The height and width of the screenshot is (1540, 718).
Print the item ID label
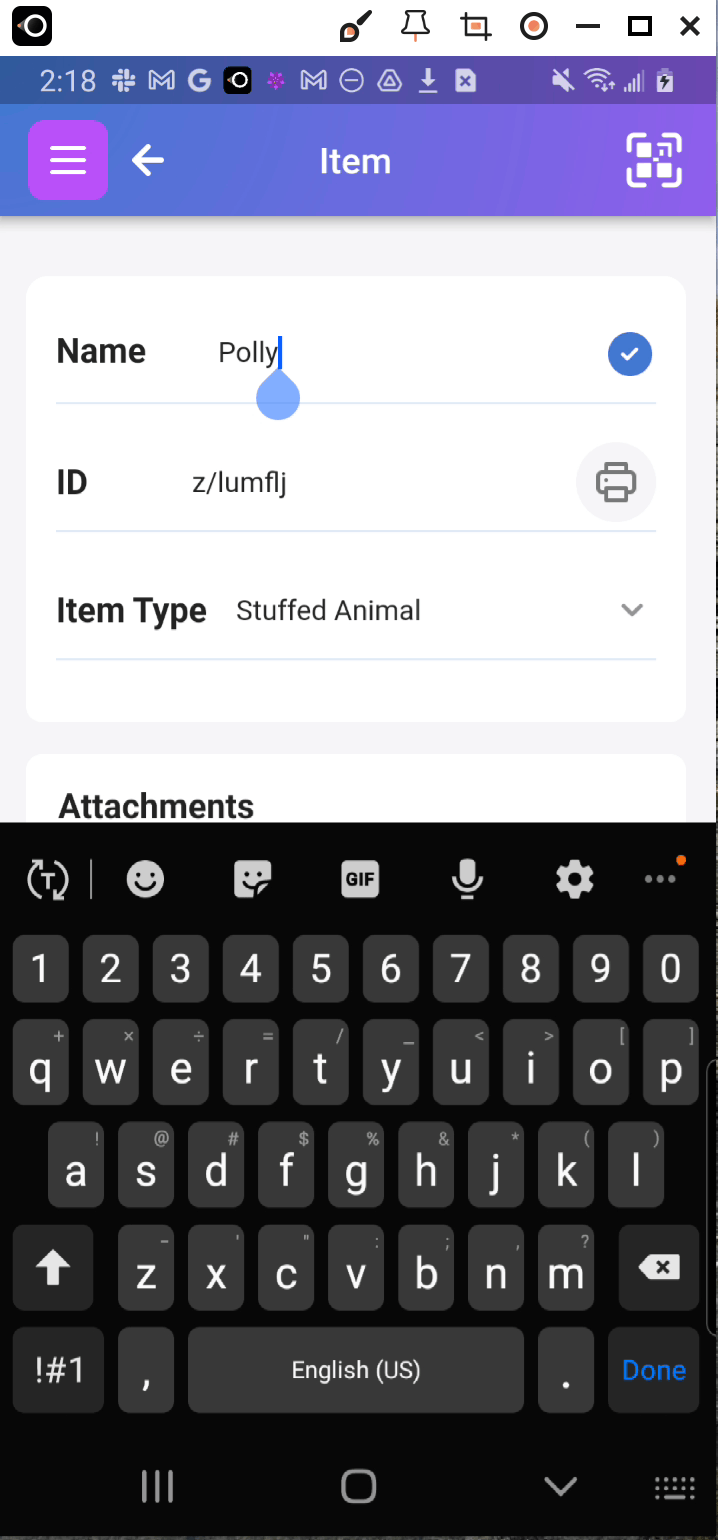pos(616,482)
